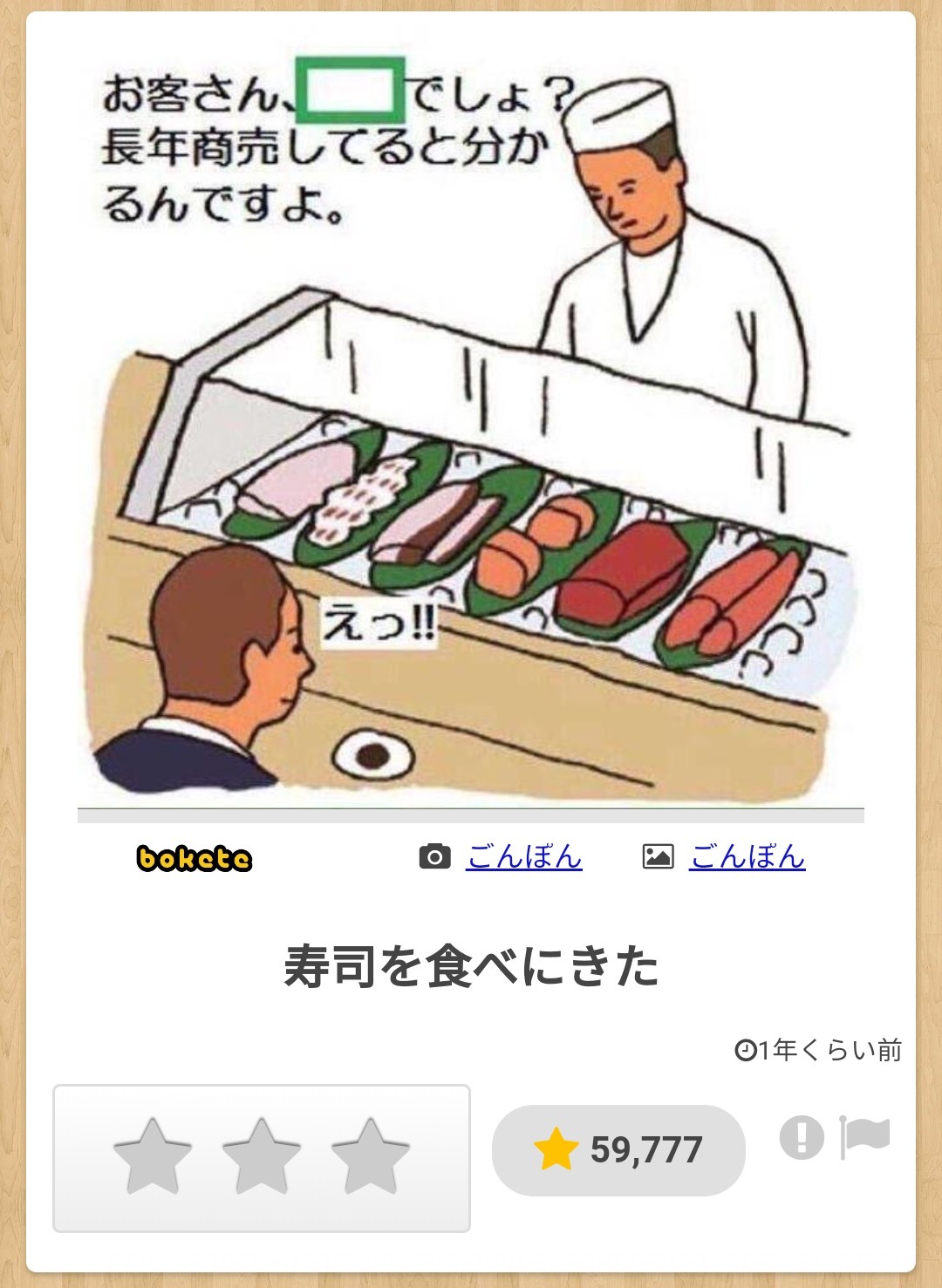Viewport: 942px width, 1288px height.
Task: Open the 寿司を食べにきた boke text
Action: point(471,967)
